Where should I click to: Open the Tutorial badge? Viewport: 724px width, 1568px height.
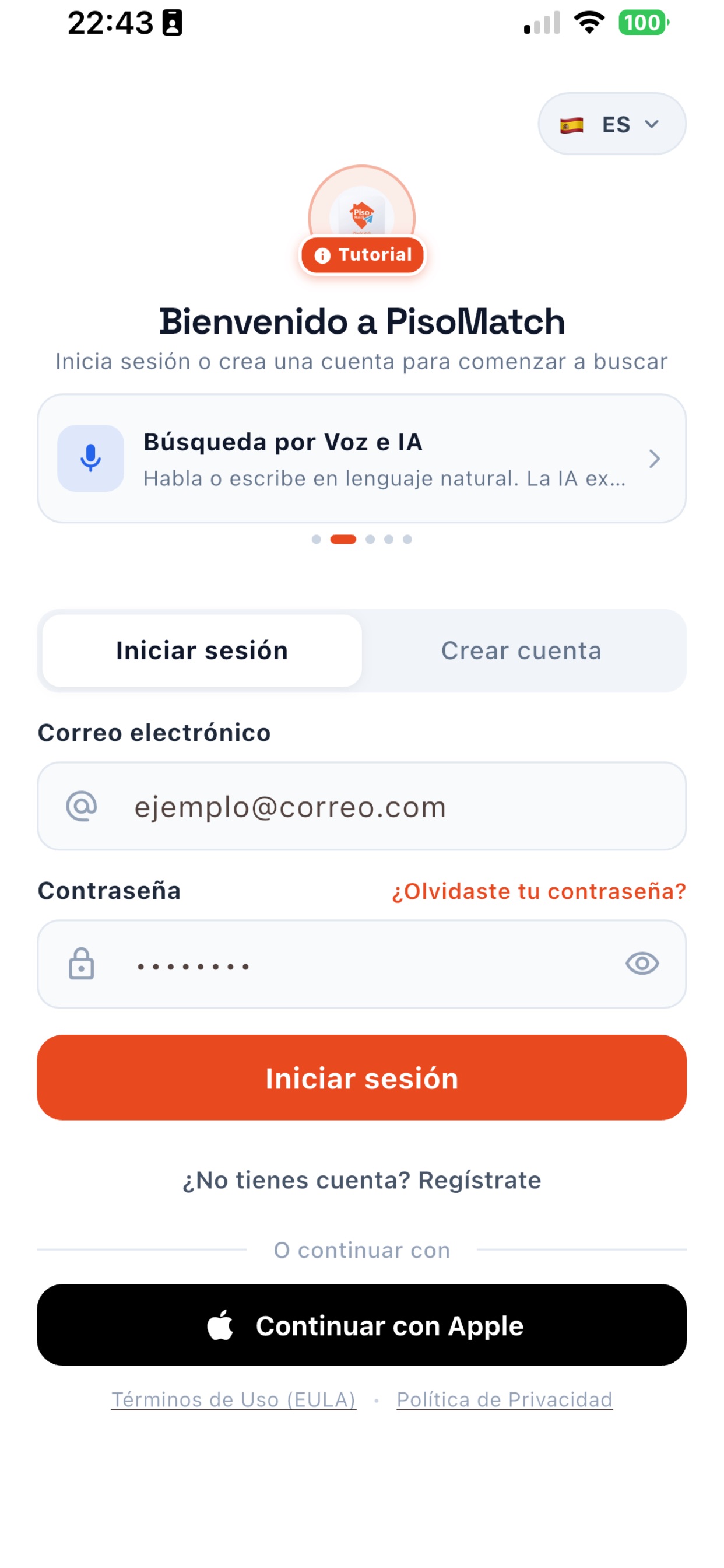pyautogui.click(x=362, y=255)
